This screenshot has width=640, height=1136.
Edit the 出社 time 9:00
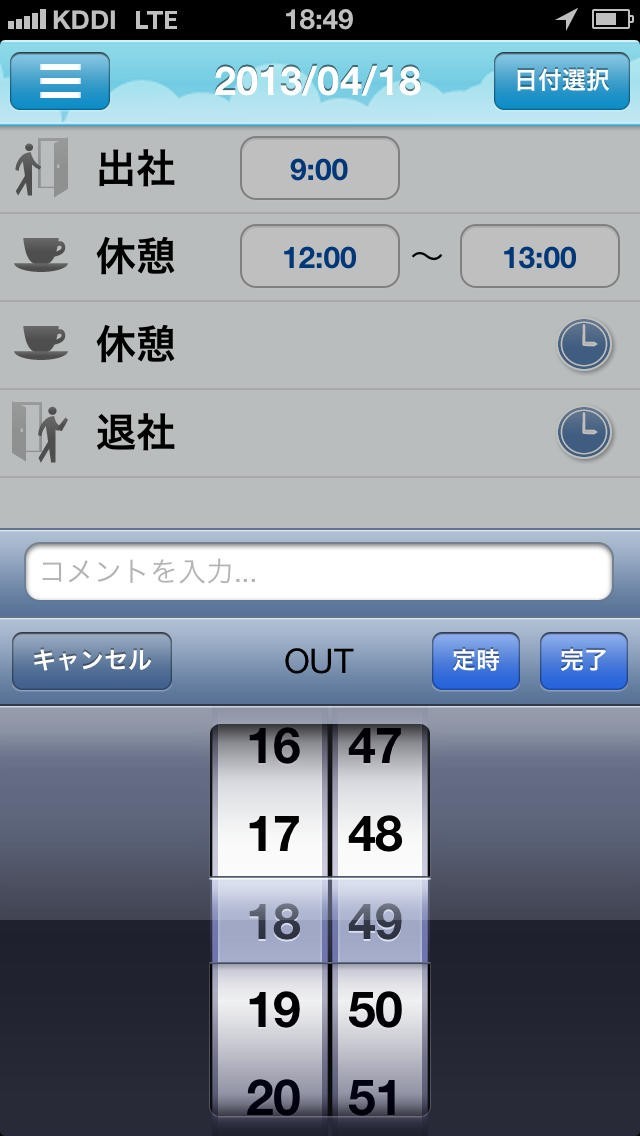(x=319, y=169)
